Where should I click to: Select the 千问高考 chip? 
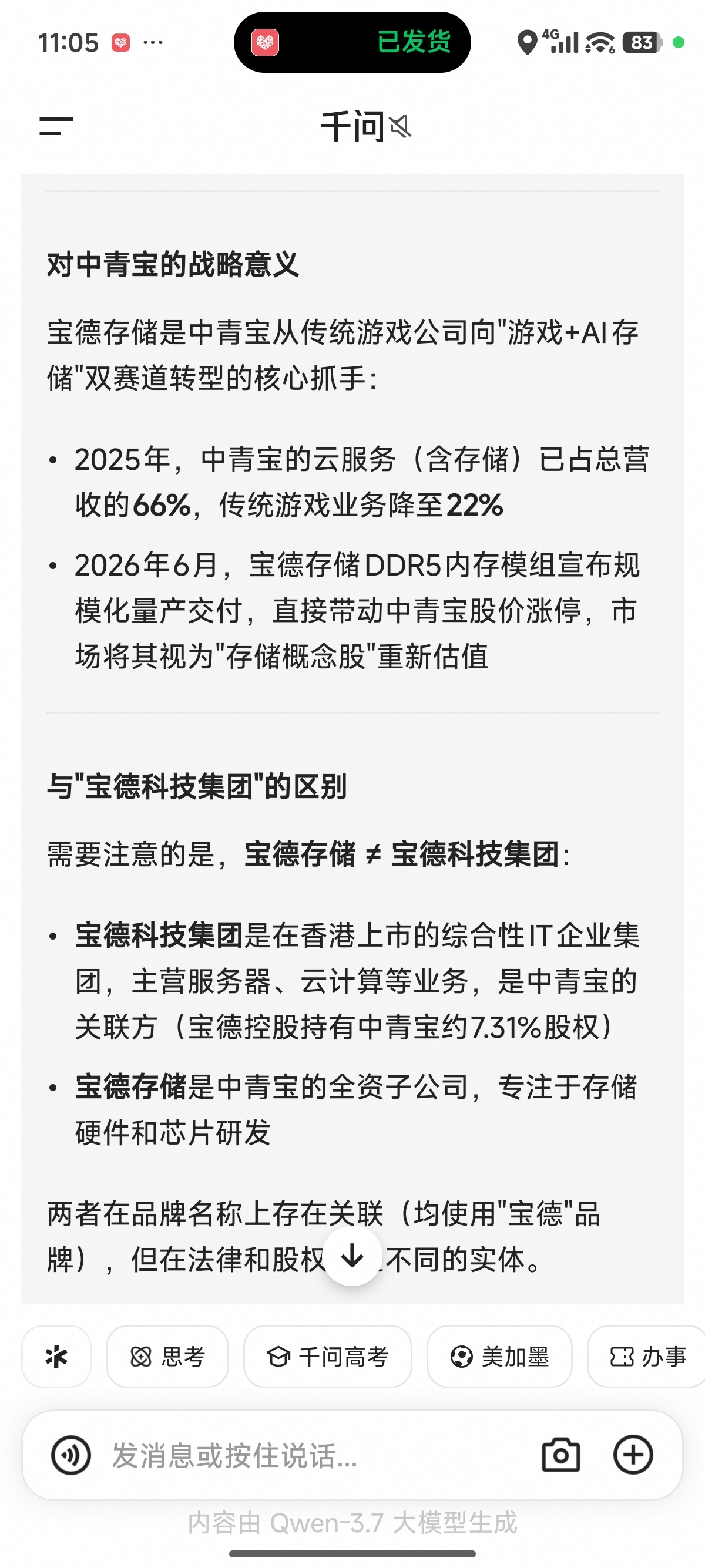pos(328,1357)
